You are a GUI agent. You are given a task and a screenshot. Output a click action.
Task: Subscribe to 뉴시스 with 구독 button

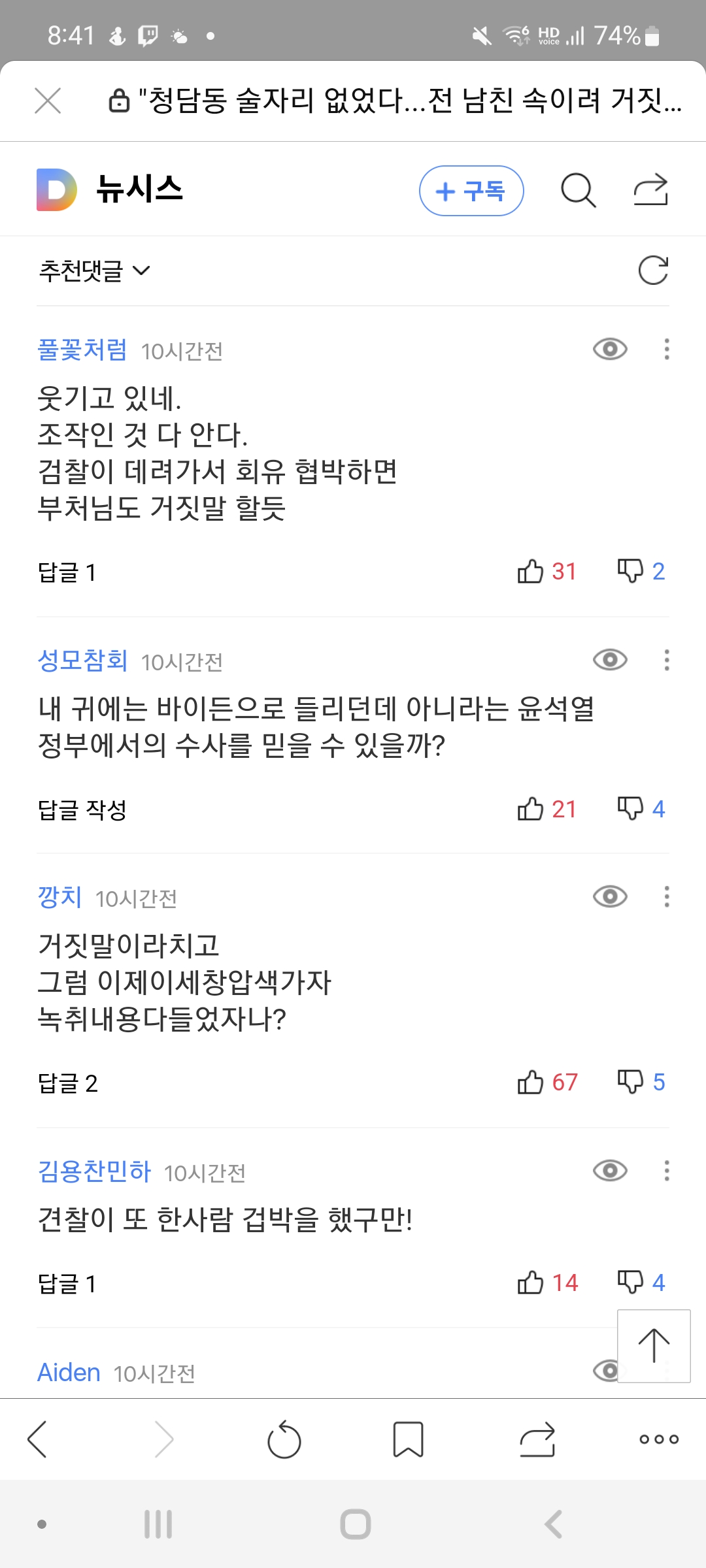pos(471,191)
